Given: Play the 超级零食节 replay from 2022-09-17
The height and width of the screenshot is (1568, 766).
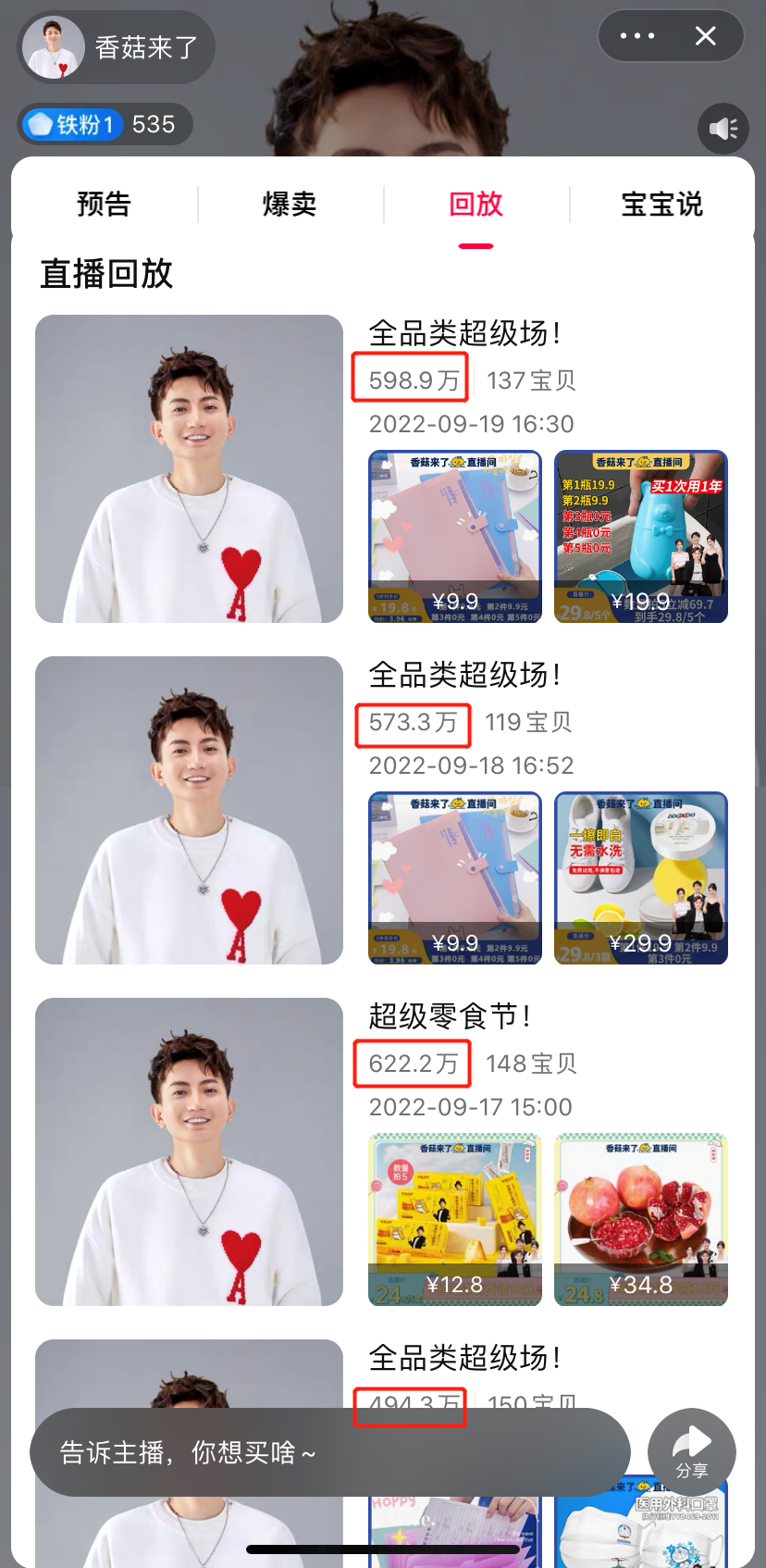Looking at the screenshot, I should pyautogui.click(x=189, y=1151).
